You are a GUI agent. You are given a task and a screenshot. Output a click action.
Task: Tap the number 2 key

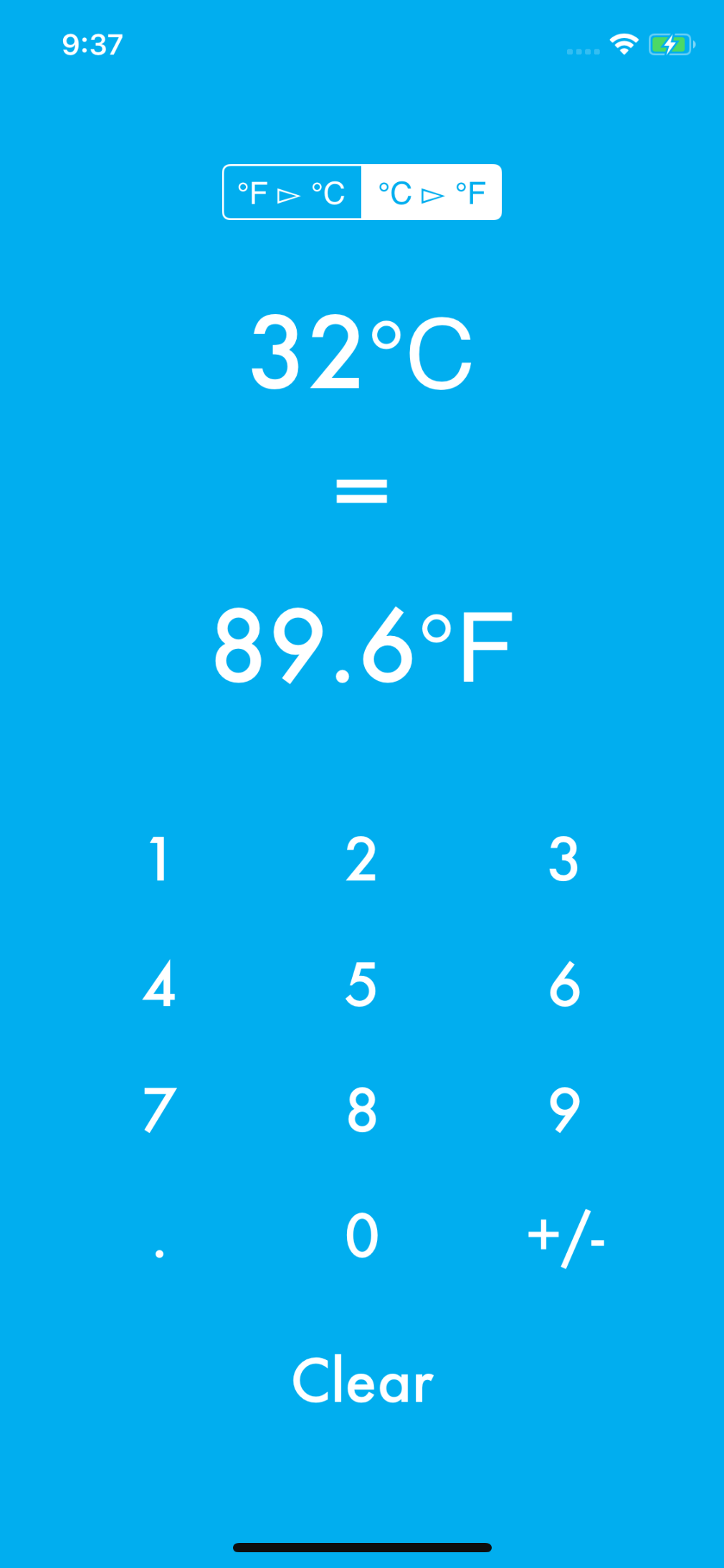[361, 858]
